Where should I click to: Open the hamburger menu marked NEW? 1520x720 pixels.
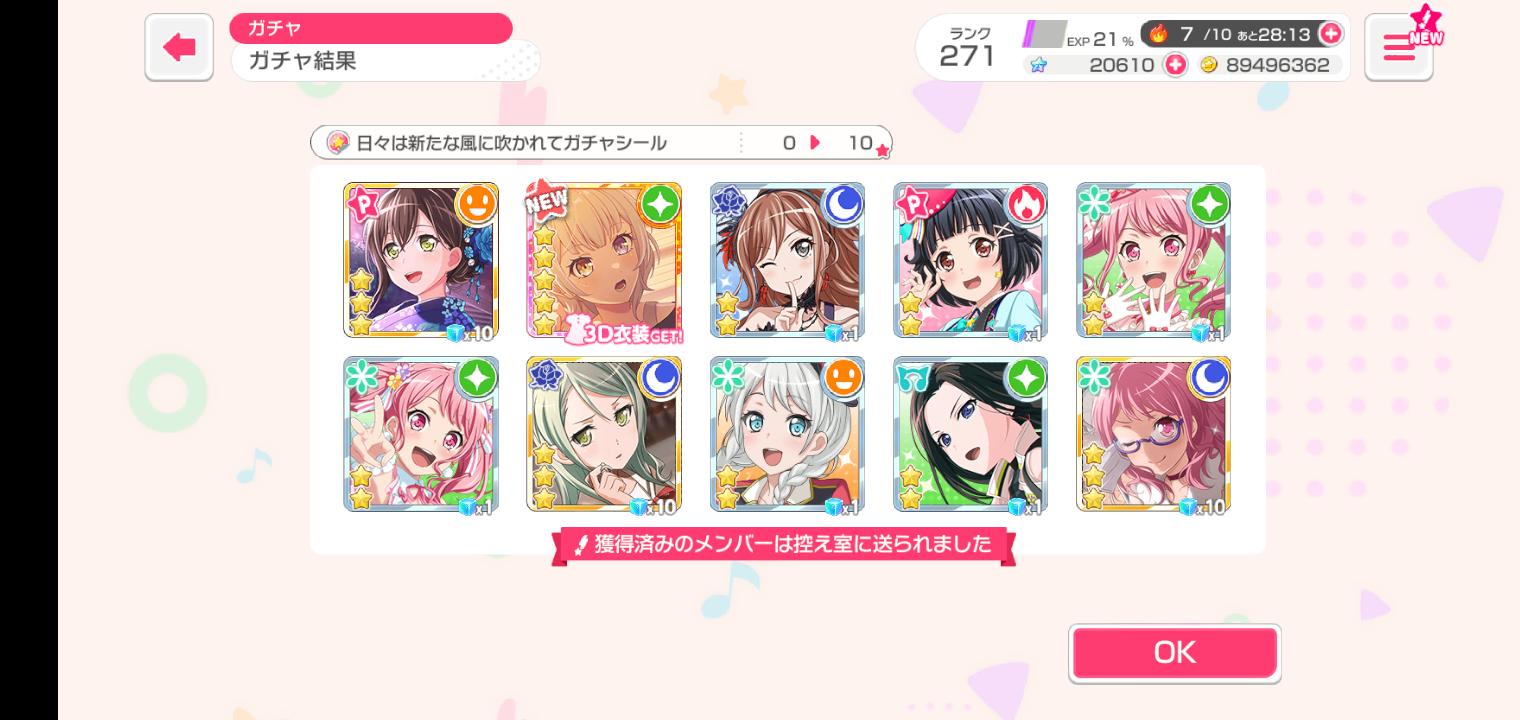pyautogui.click(x=1398, y=48)
